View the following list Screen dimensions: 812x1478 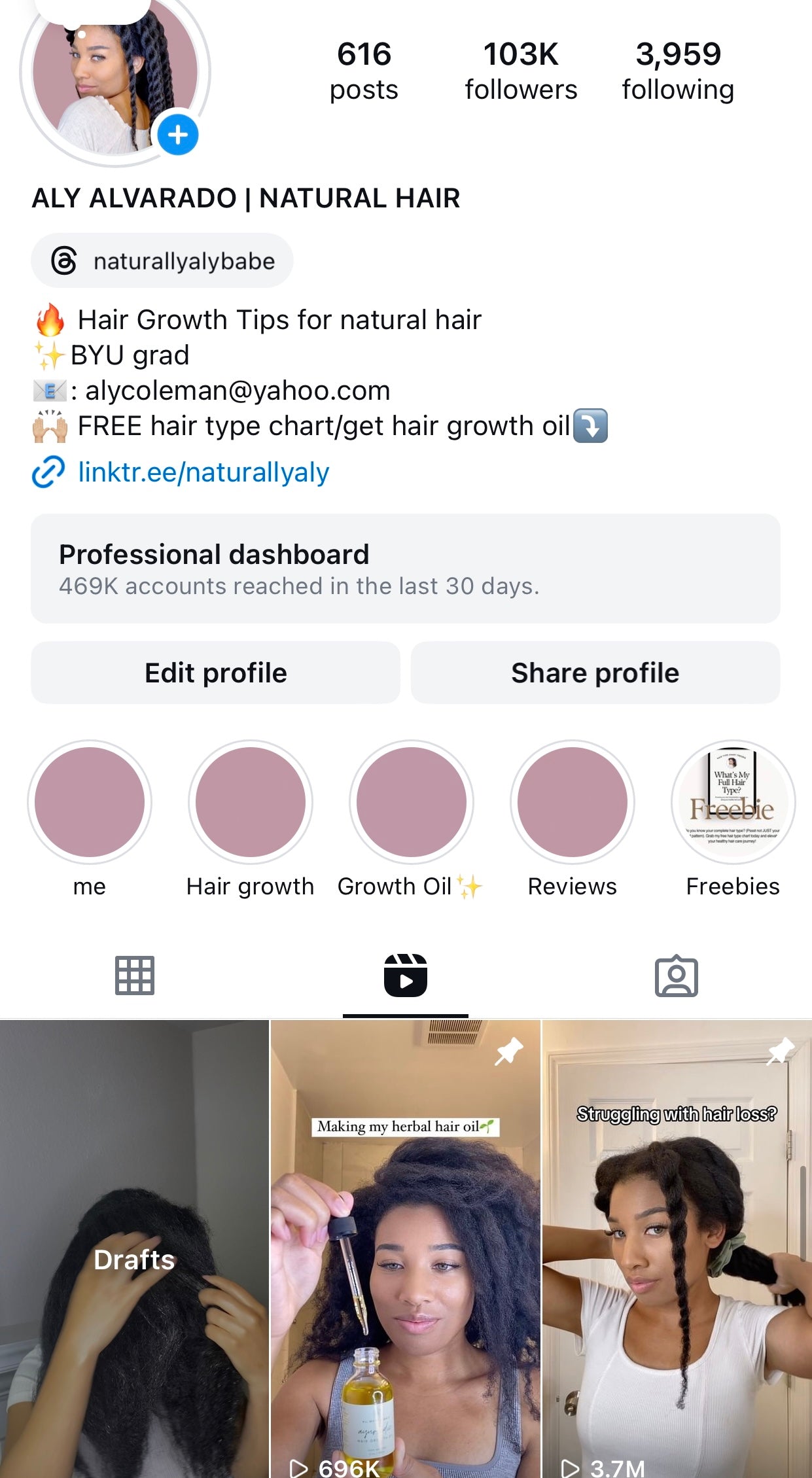tap(678, 71)
